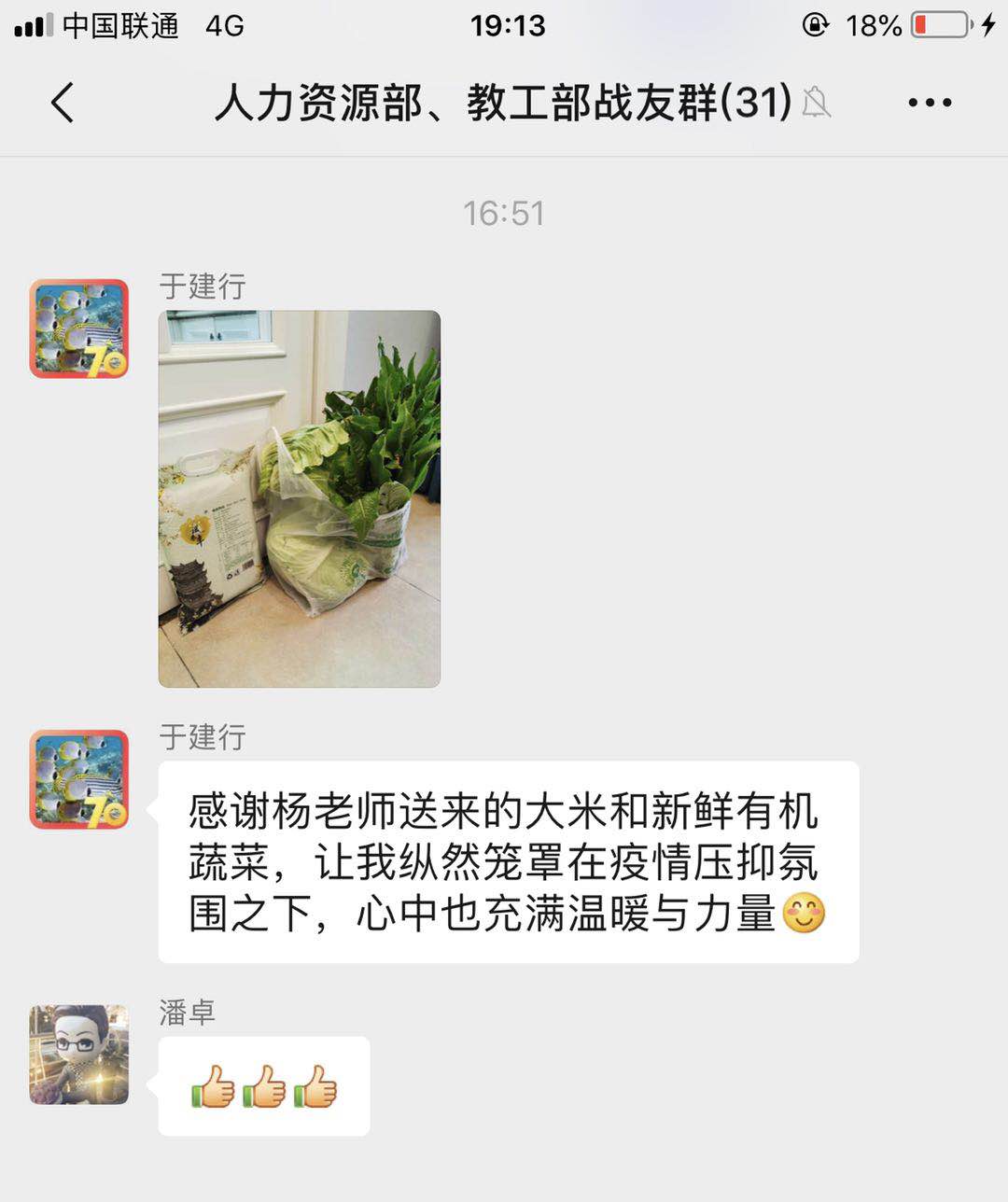This screenshot has width=1008, height=1202.
Task: Open the three-dot chat info menu
Action: (x=930, y=103)
